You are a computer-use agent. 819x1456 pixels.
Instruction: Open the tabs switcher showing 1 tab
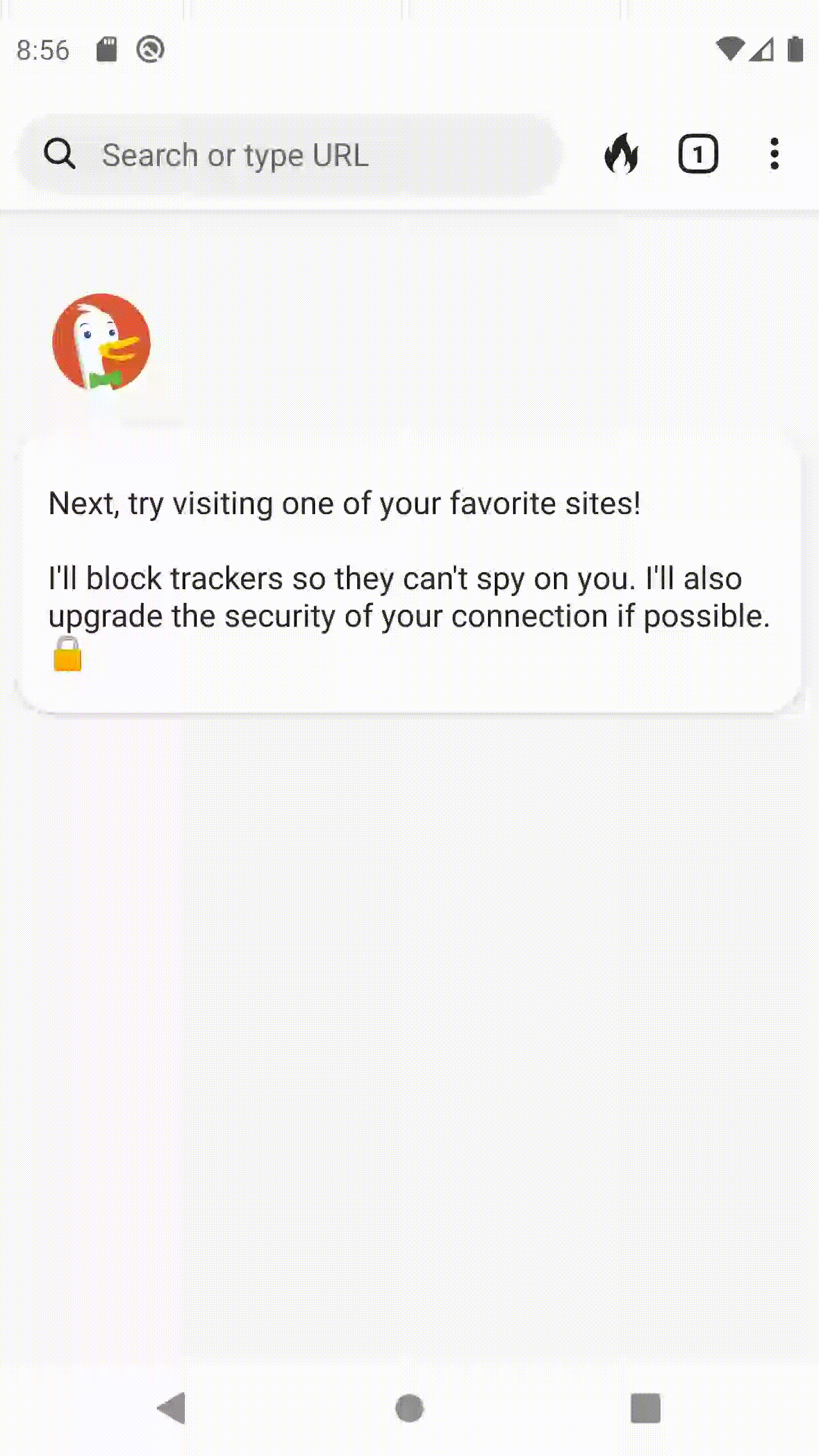tap(698, 154)
